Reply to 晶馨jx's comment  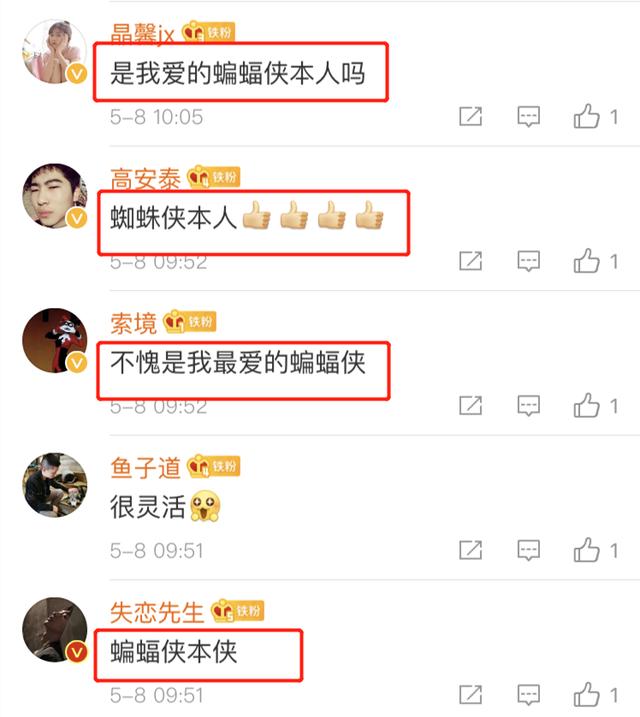pyautogui.click(x=528, y=117)
